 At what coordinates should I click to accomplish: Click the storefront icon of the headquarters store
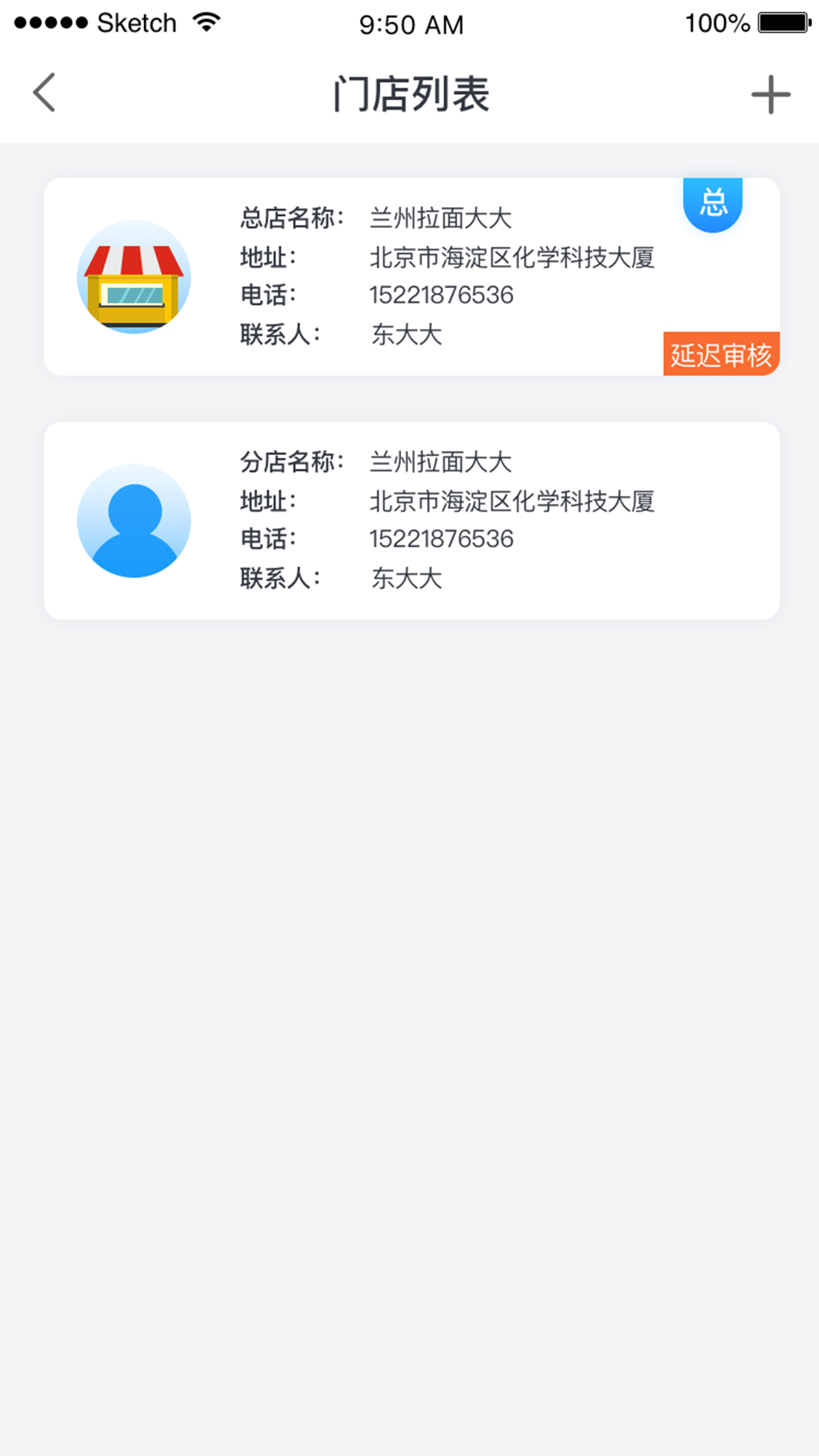(134, 277)
